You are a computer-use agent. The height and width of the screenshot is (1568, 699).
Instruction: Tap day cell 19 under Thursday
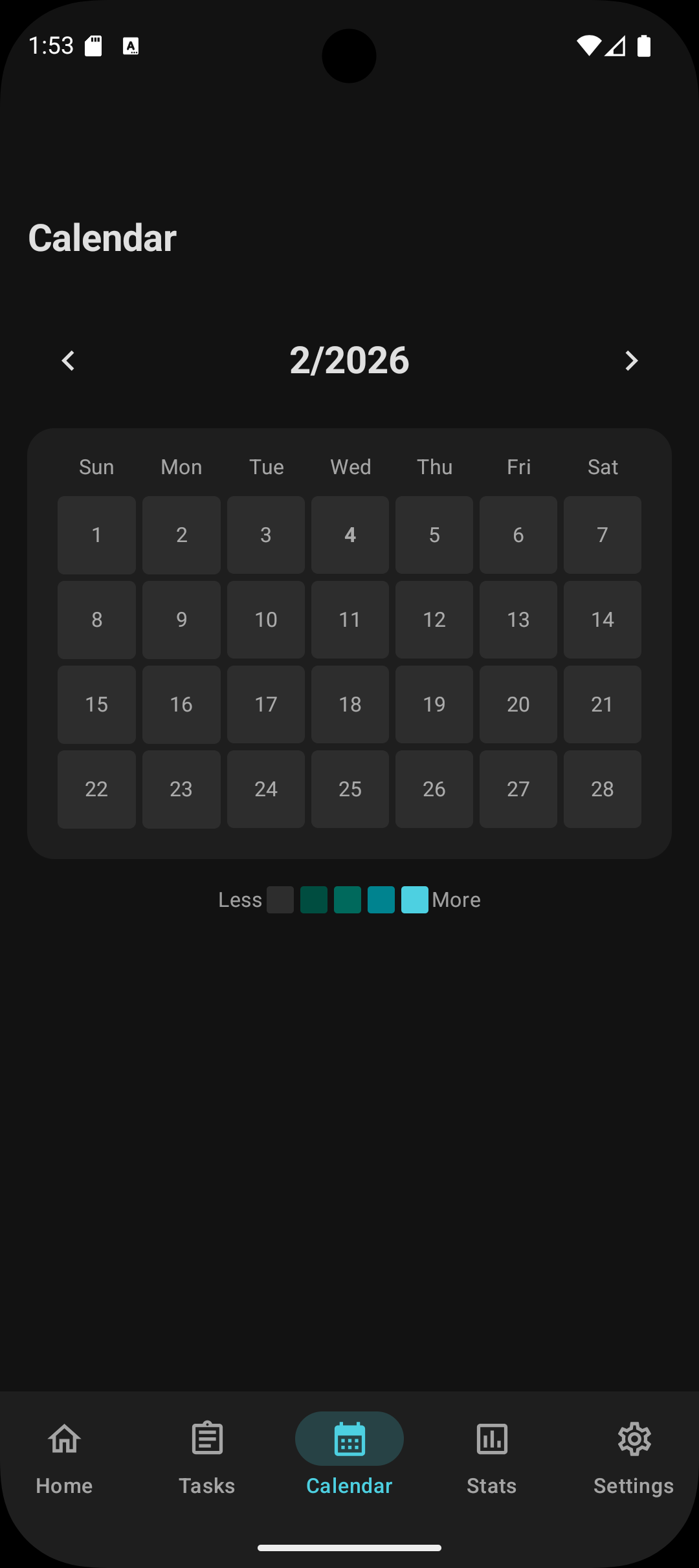coord(434,704)
